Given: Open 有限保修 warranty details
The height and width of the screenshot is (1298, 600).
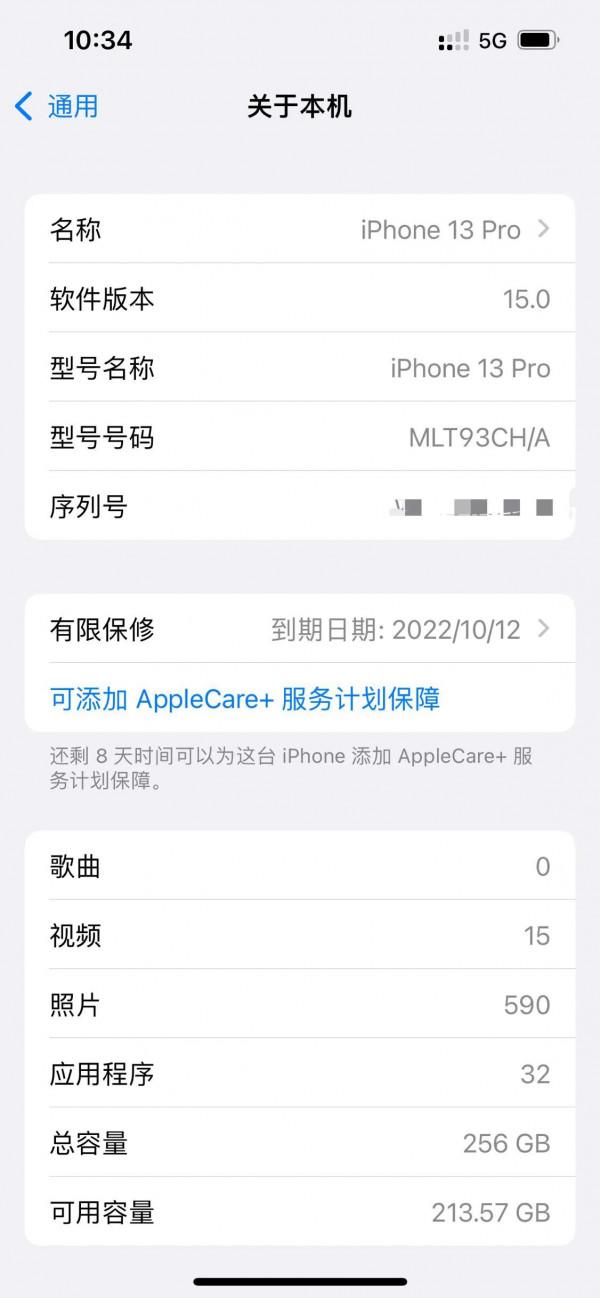Looking at the screenshot, I should click(x=300, y=629).
